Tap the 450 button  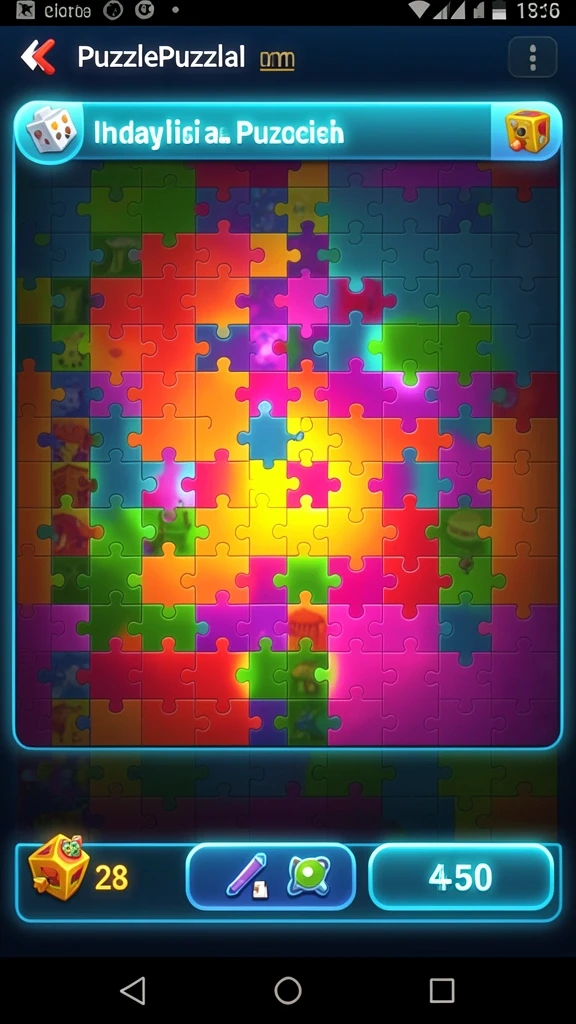click(461, 876)
